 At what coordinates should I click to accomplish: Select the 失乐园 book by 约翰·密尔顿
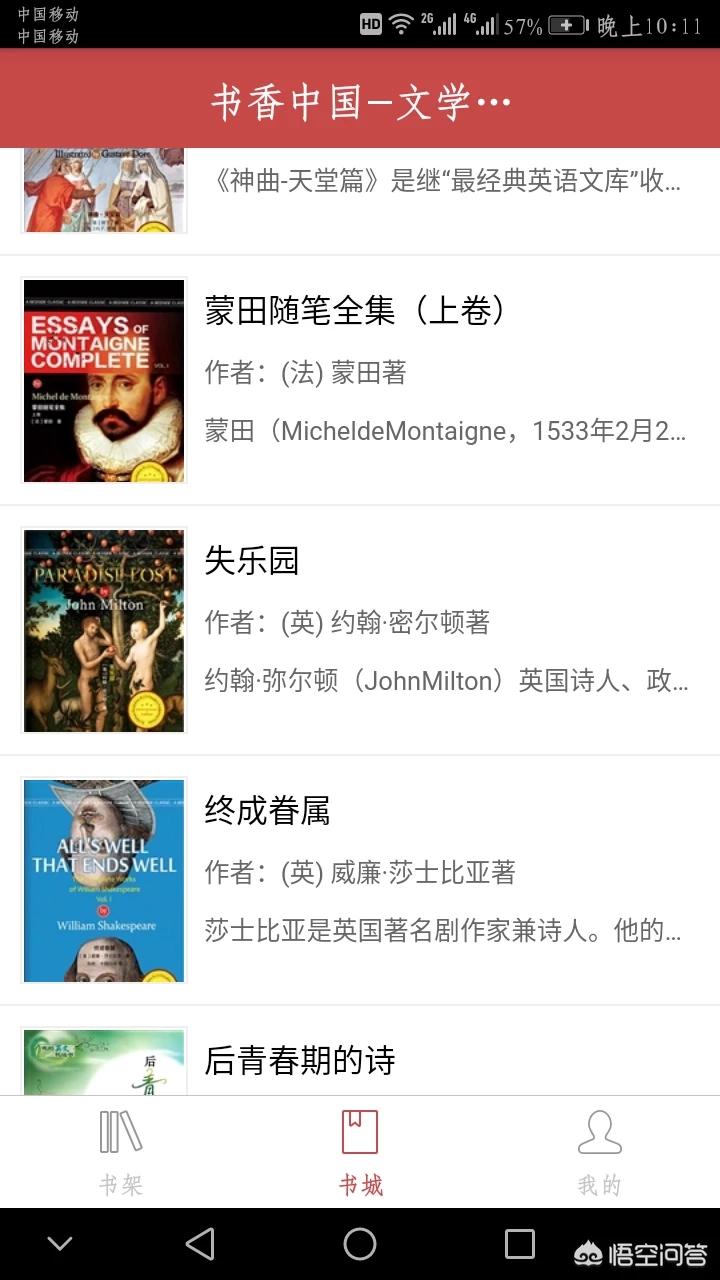(x=252, y=560)
